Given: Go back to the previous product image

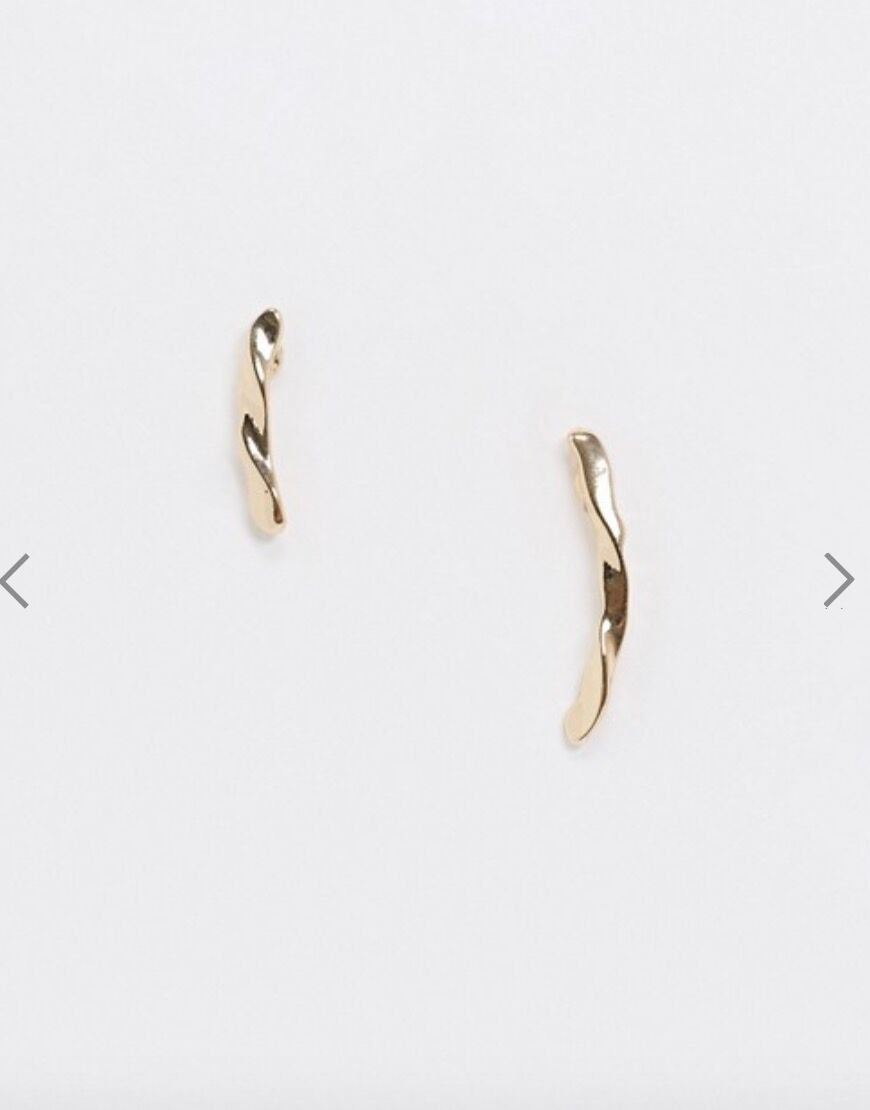Looking at the screenshot, I should tap(15, 581).
